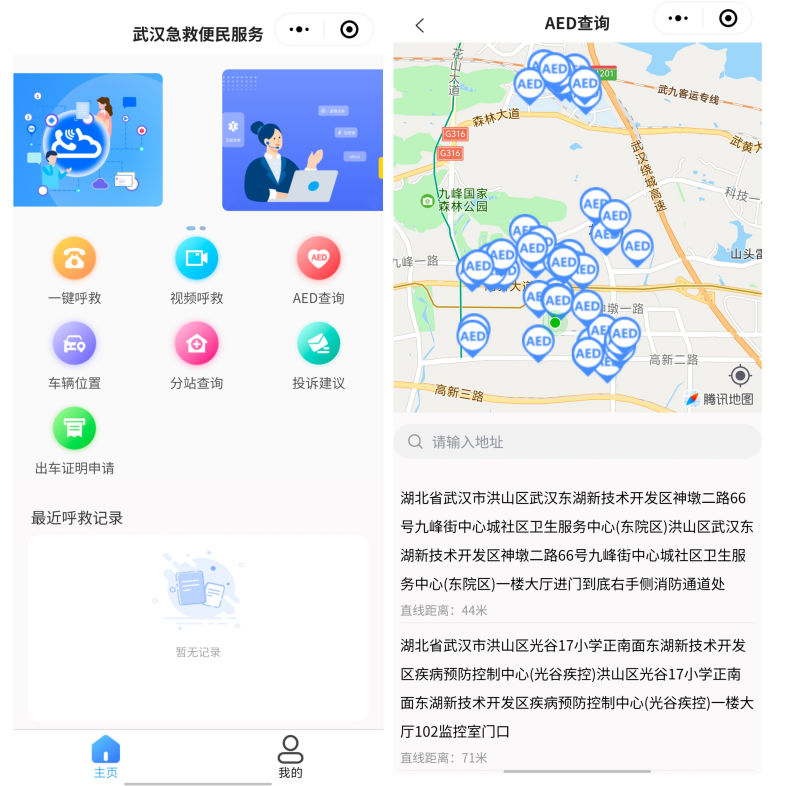Open the customer service agent banner

(302, 140)
